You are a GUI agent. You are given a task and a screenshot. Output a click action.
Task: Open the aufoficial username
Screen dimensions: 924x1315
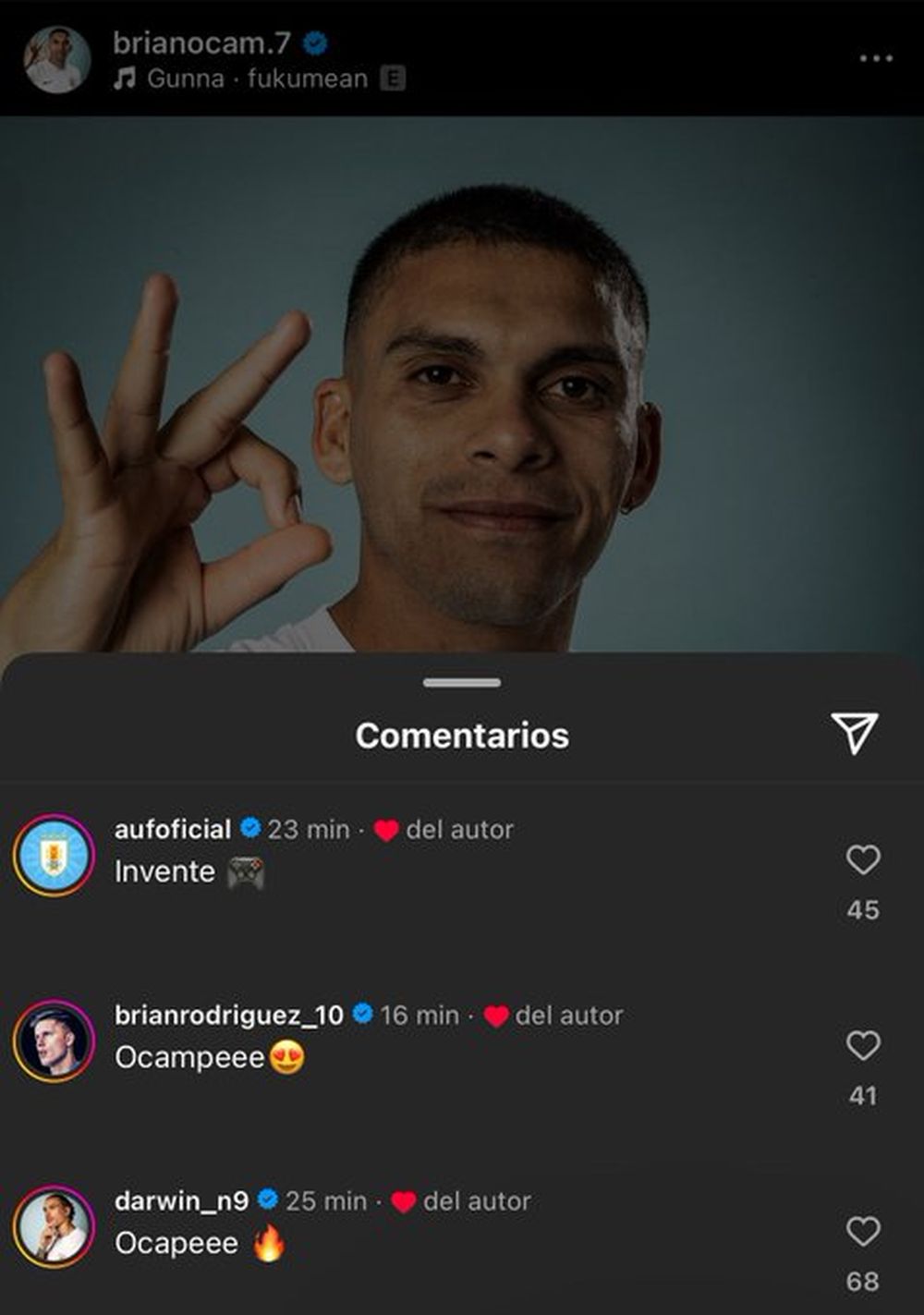tap(173, 830)
